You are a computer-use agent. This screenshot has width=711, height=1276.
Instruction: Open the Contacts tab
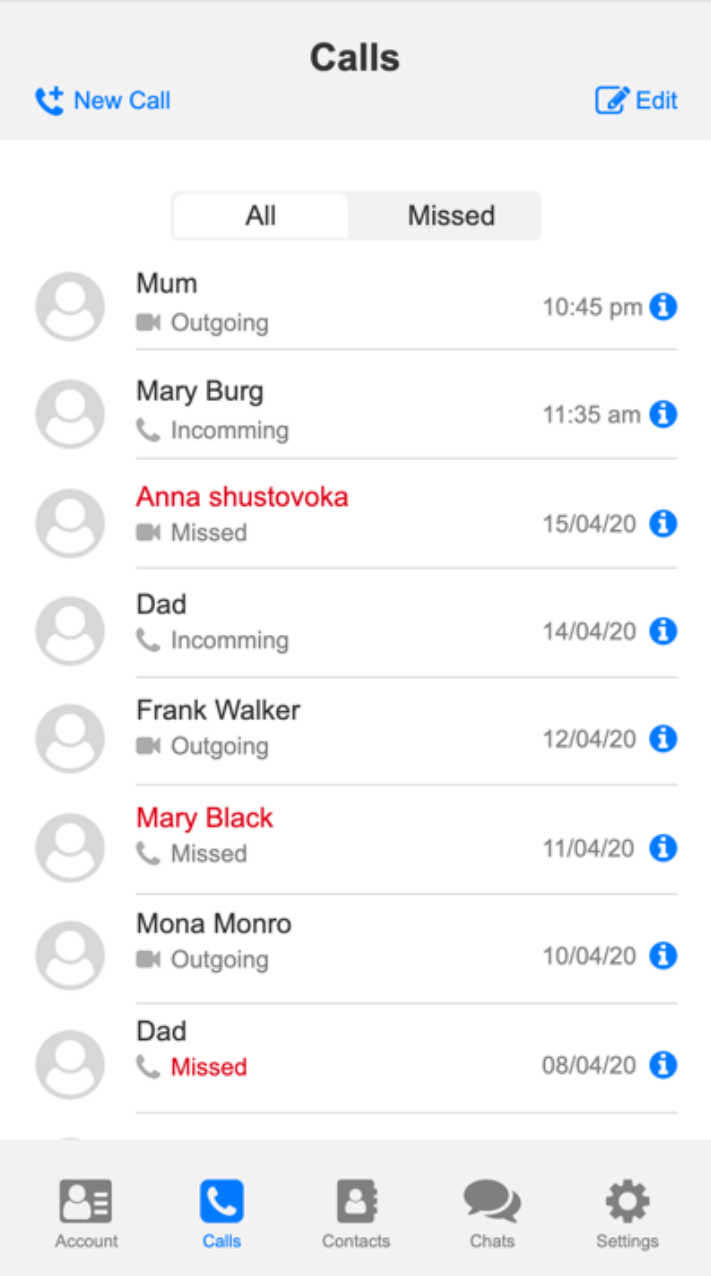(x=356, y=1214)
